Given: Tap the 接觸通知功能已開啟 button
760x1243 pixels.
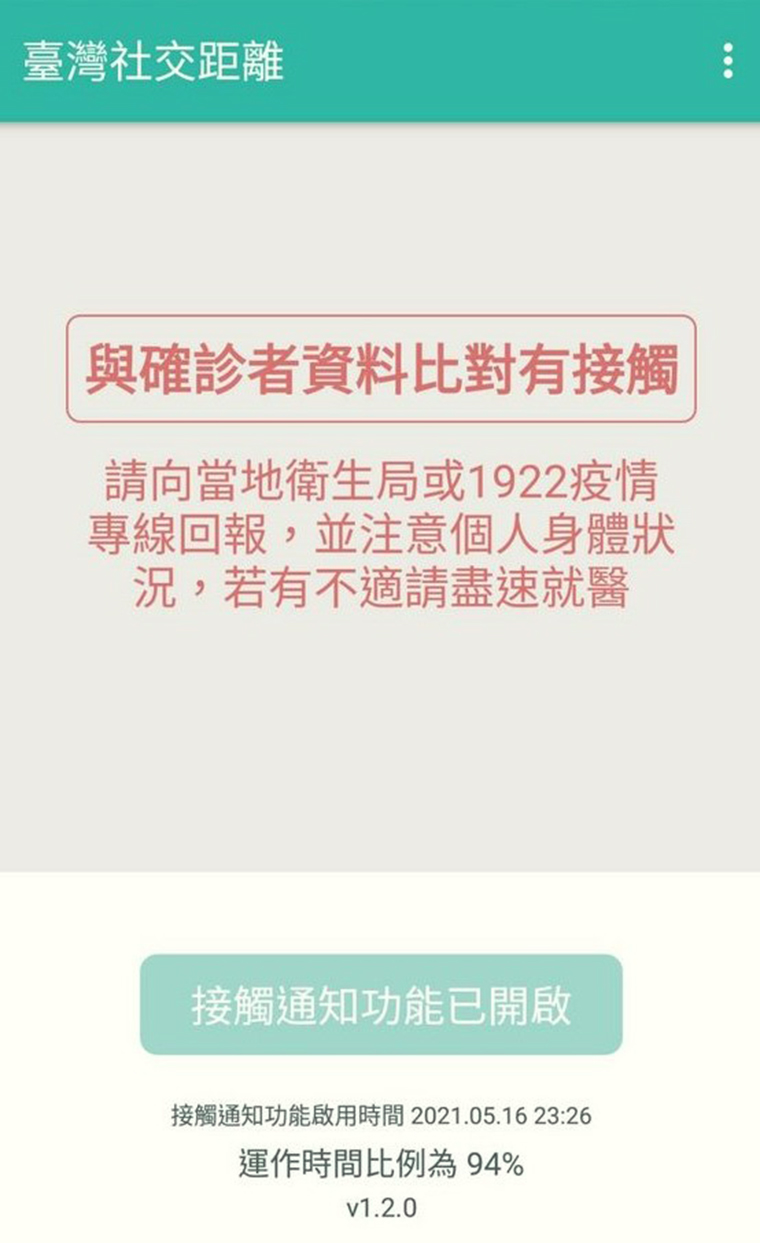Looking at the screenshot, I should click(381, 1004).
